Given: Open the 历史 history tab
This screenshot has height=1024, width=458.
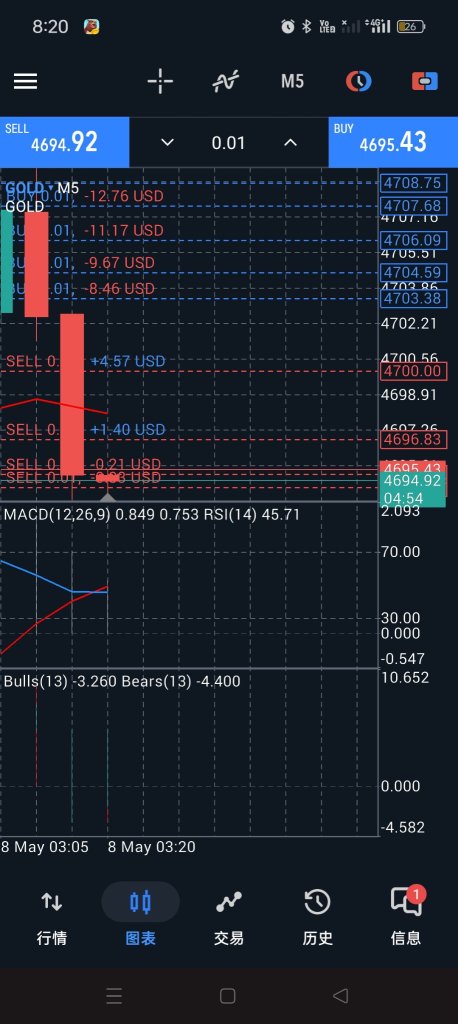Looking at the screenshot, I should [318, 919].
